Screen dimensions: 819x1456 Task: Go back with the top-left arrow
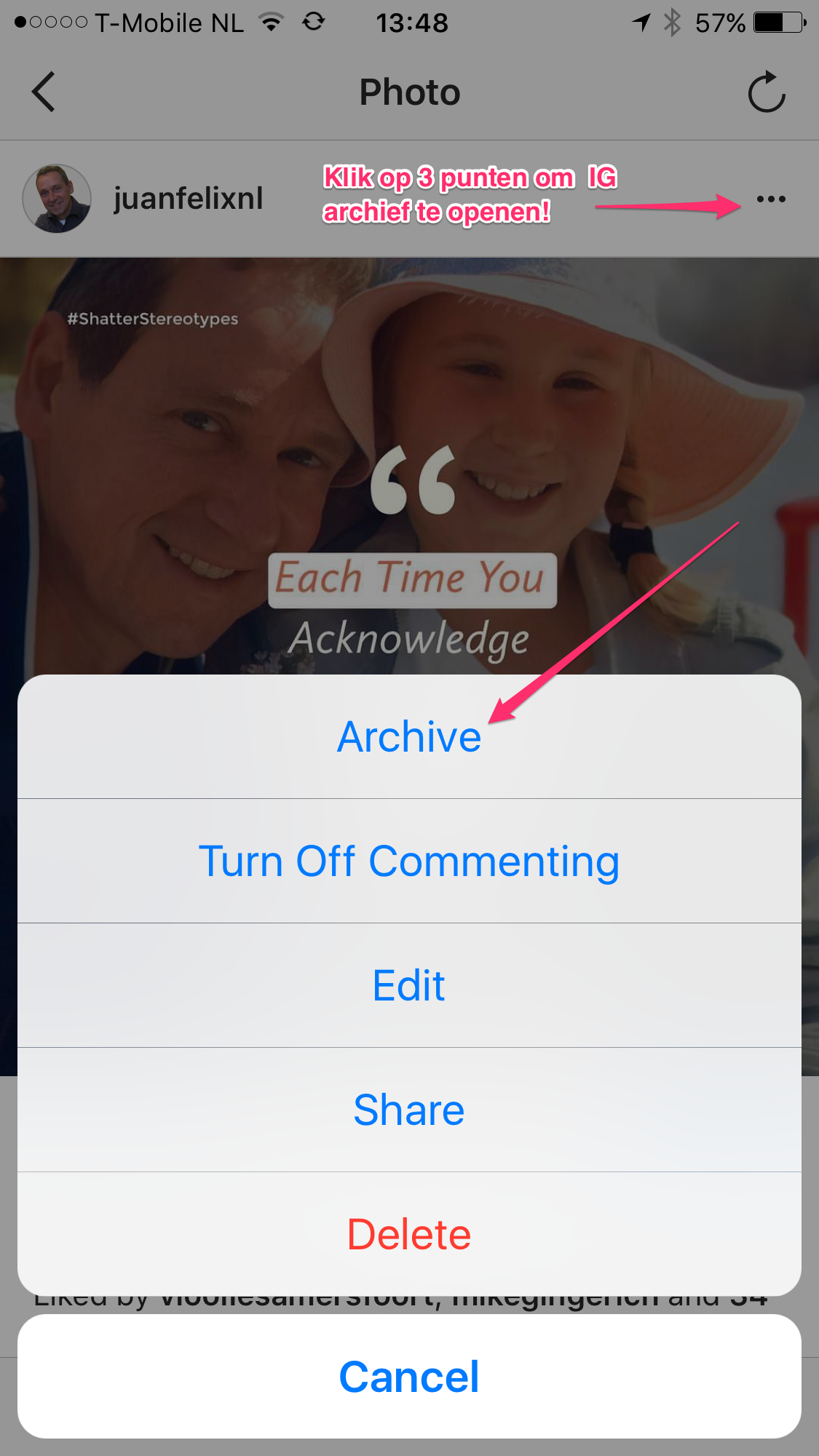pyautogui.click(x=44, y=92)
